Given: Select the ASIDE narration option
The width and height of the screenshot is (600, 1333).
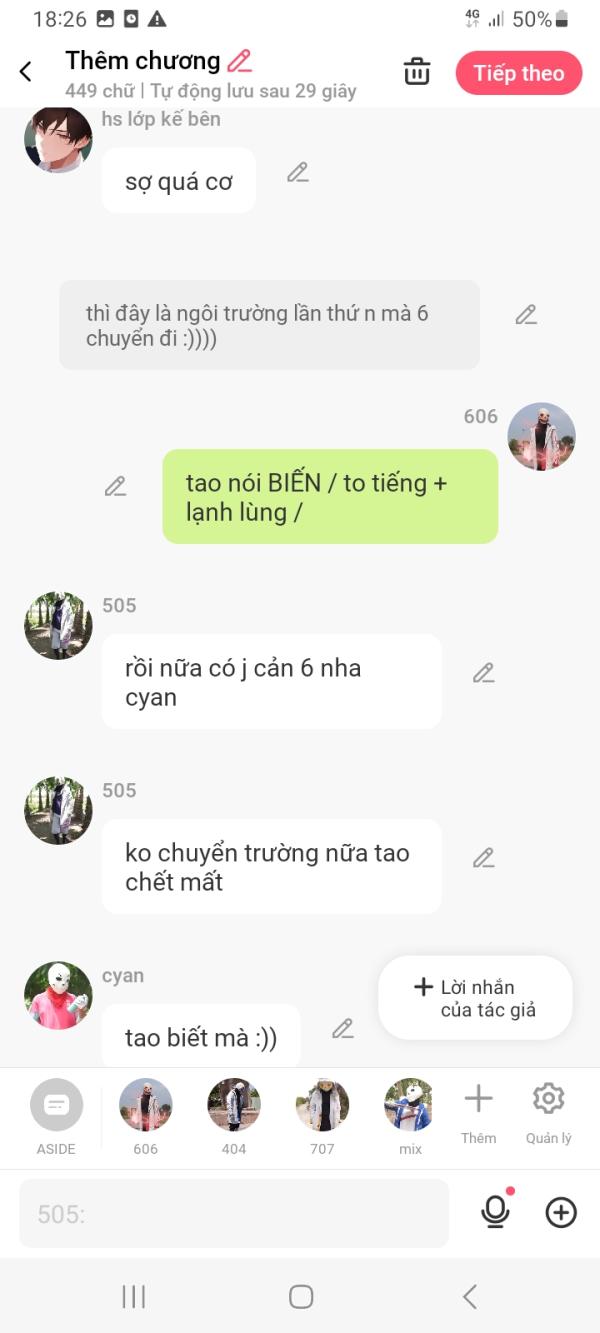Looking at the screenshot, I should point(56,1114).
